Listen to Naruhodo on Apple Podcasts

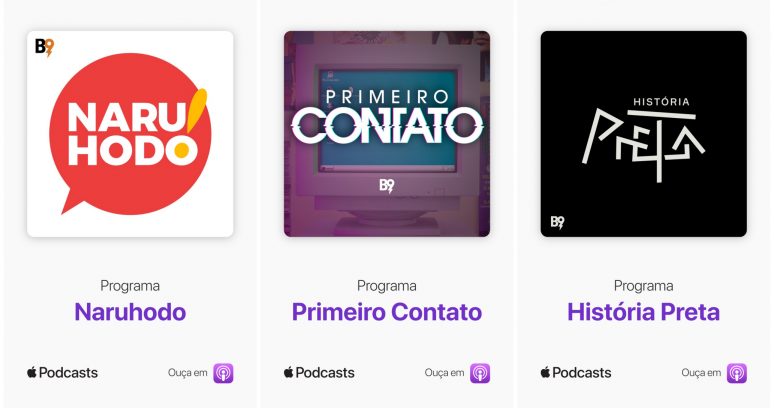point(223,373)
